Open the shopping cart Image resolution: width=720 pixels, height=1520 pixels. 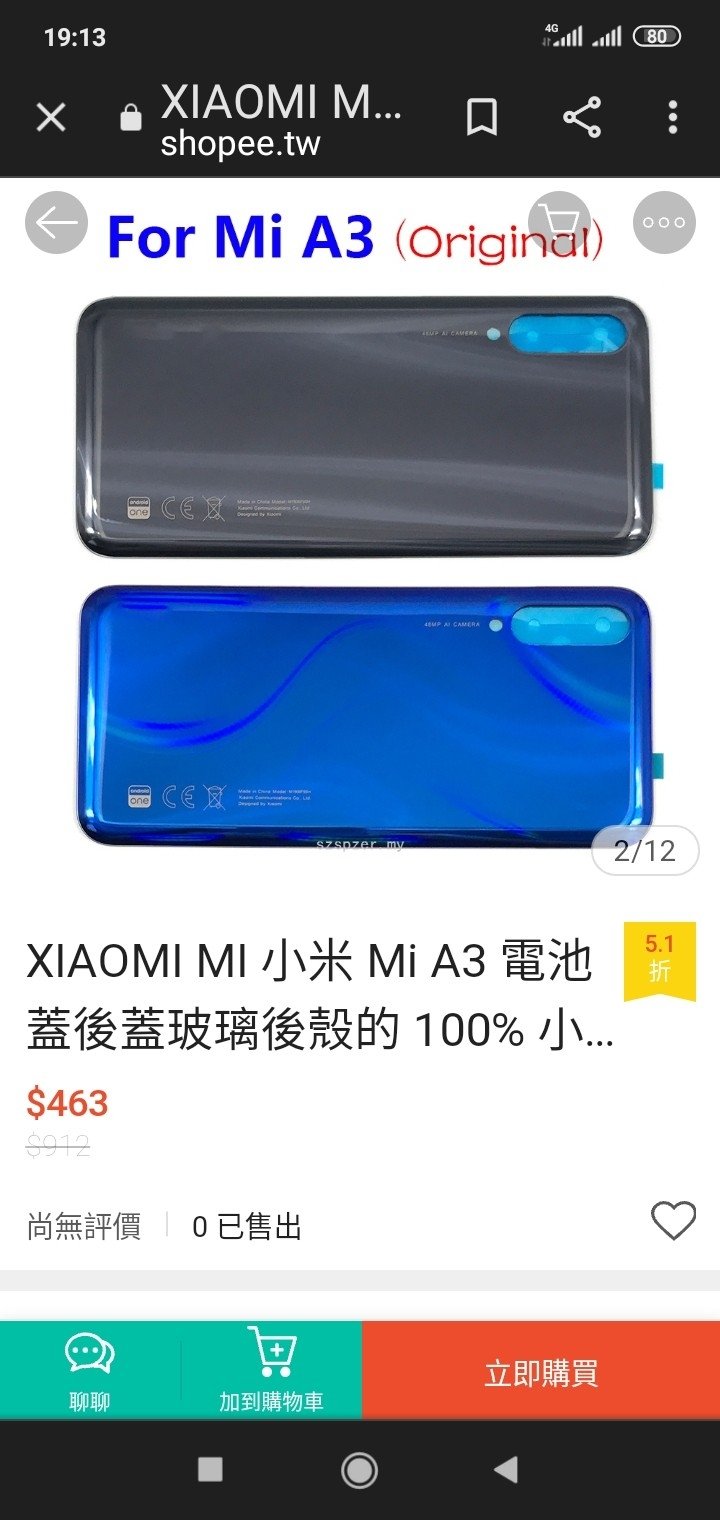coord(560,222)
